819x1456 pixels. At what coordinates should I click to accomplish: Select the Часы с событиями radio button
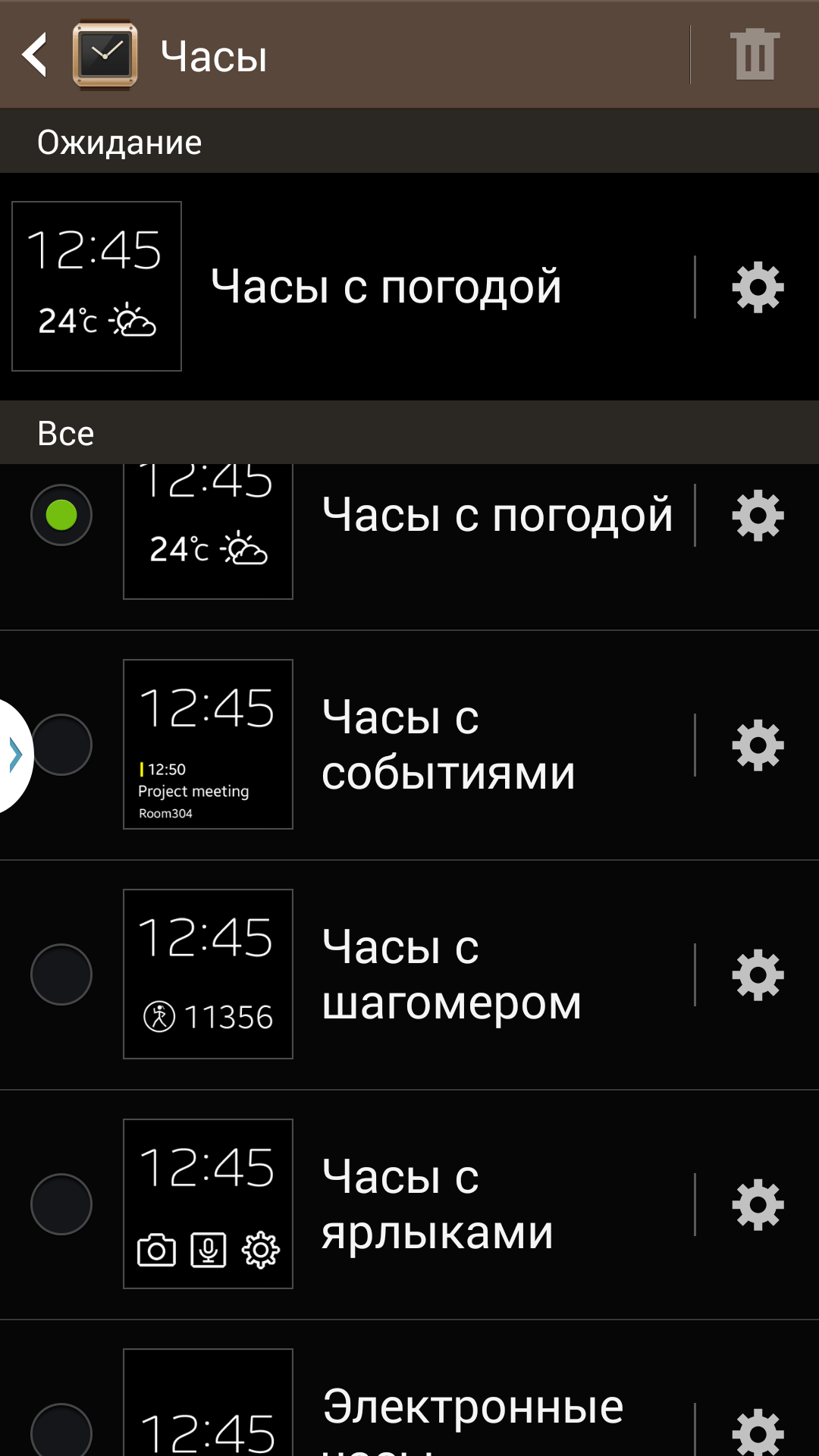tap(61, 745)
